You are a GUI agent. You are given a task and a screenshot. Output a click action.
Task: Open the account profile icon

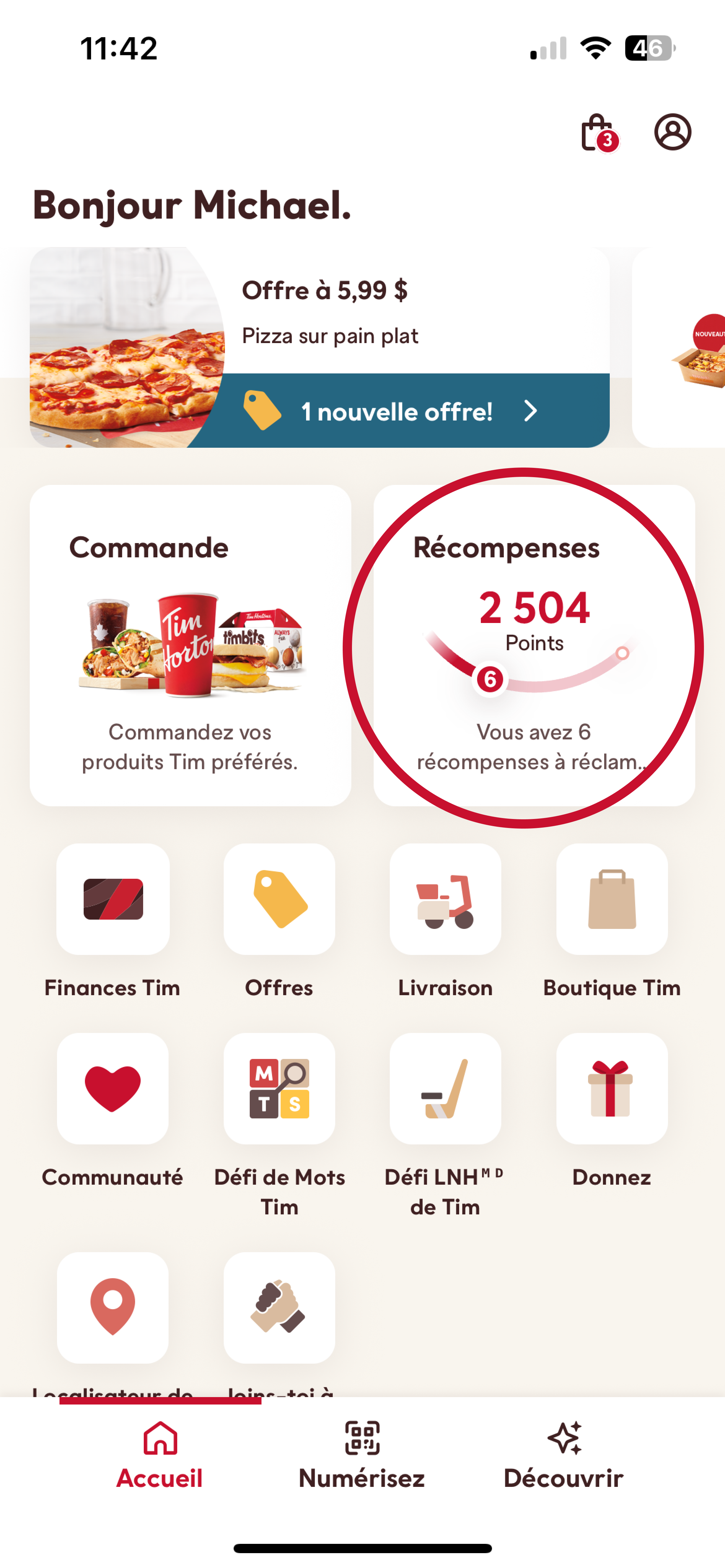tap(673, 132)
